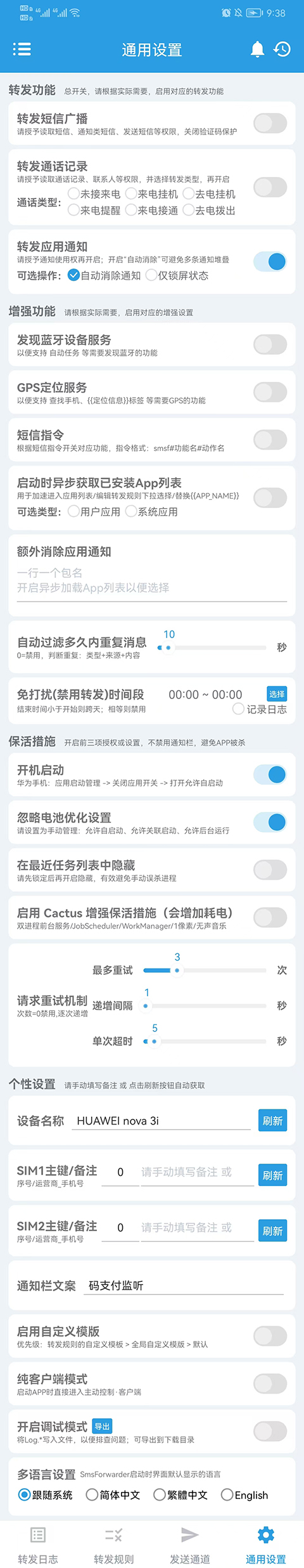Tap 选择 button for 免打扰时间段

[x=277, y=694]
